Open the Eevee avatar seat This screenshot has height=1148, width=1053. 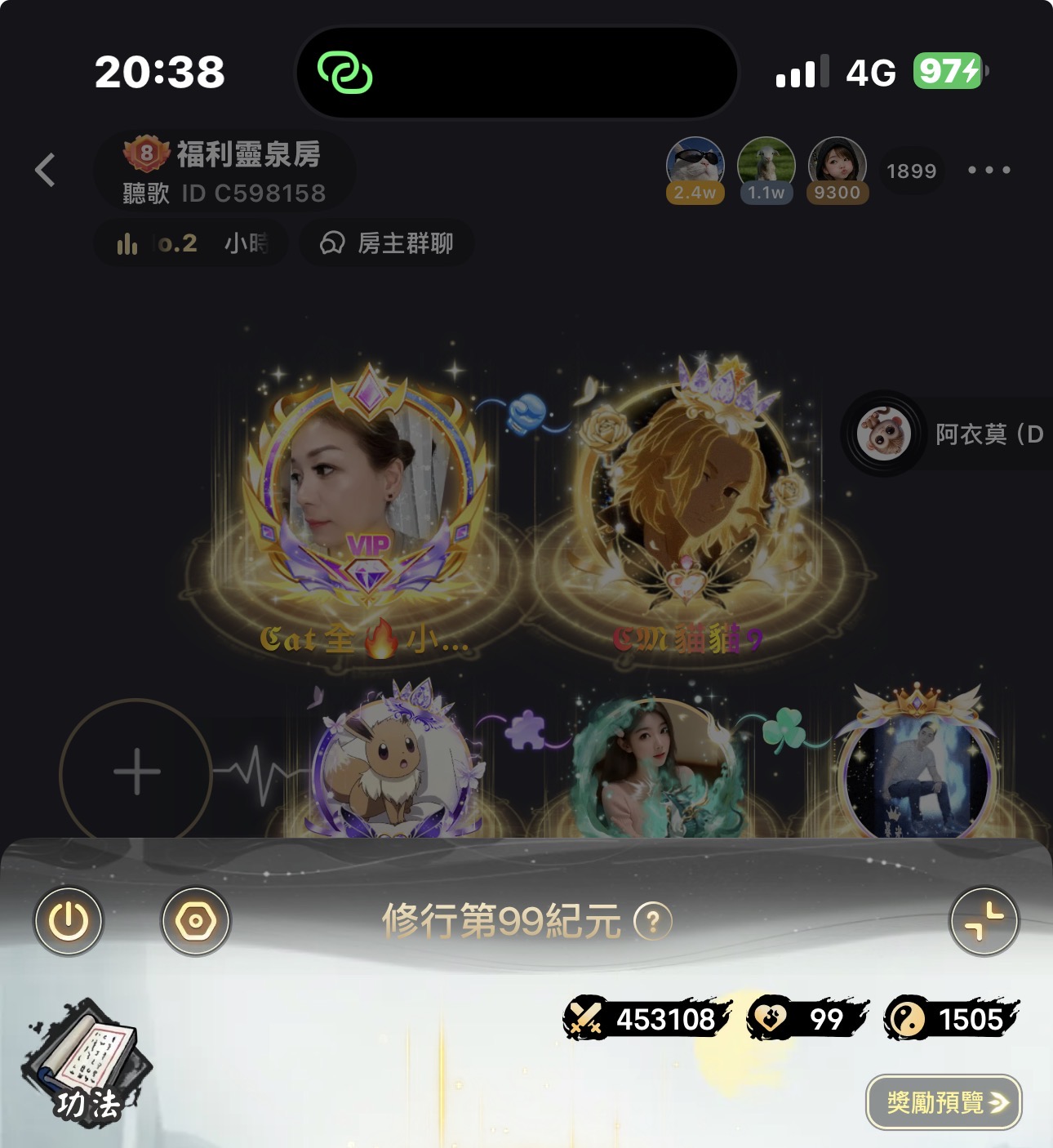[x=390, y=768]
